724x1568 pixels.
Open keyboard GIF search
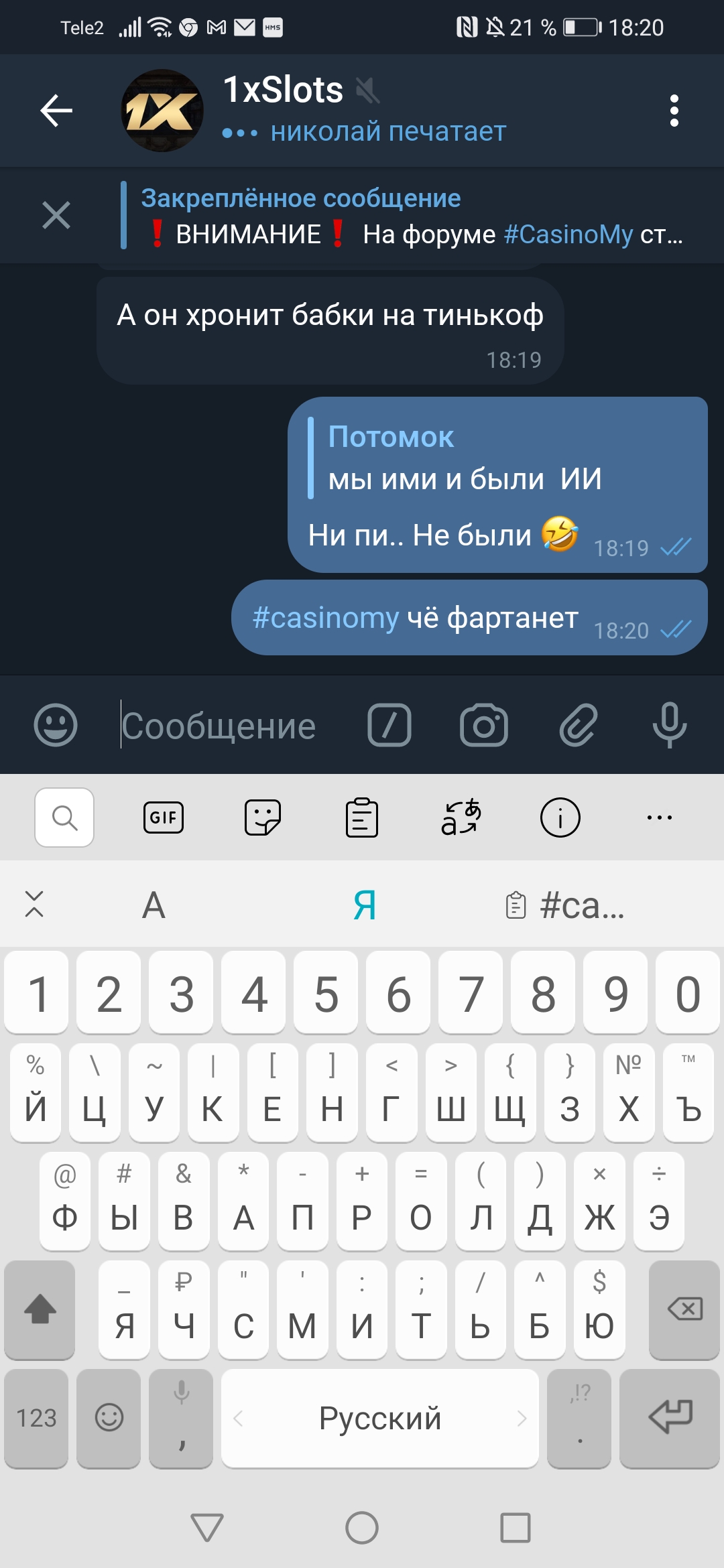click(x=164, y=818)
